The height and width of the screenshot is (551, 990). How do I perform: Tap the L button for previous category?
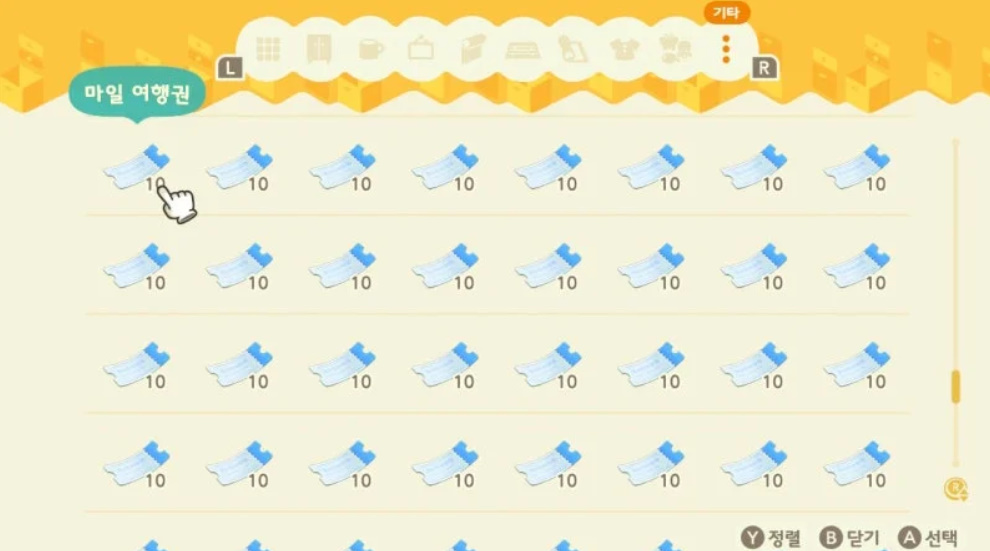tap(229, 68)
